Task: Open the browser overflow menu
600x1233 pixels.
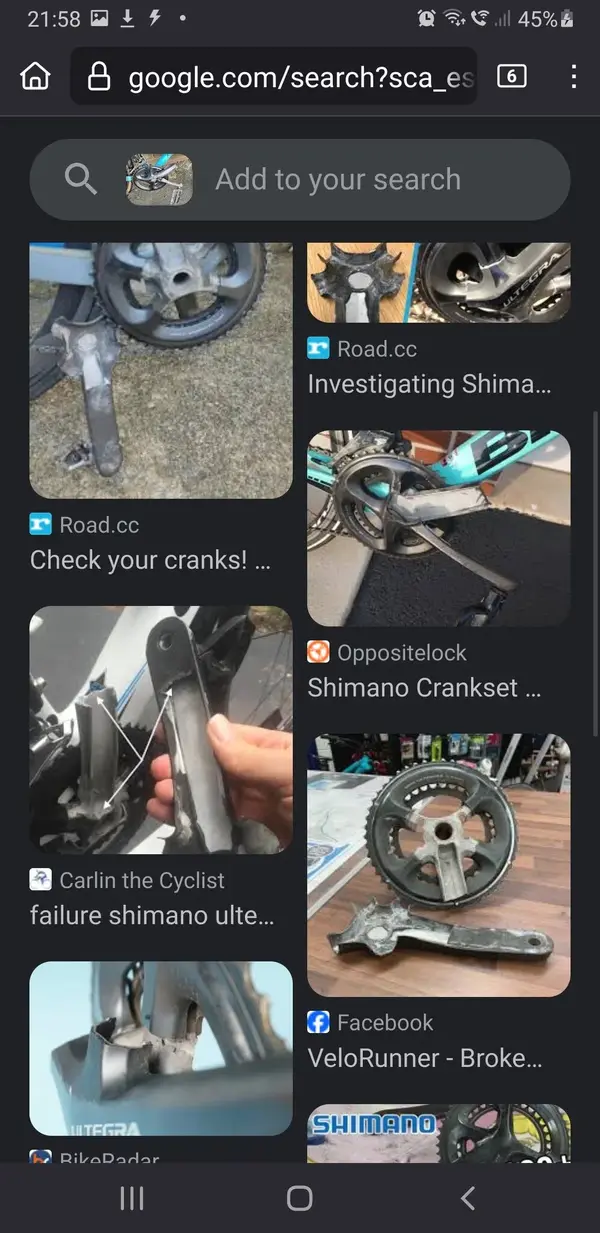Action: pos(573,77)
